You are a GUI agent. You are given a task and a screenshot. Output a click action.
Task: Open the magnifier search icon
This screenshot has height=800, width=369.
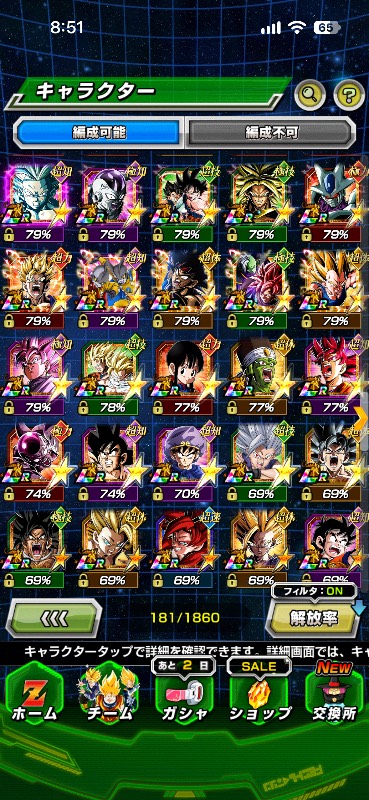[x=310, y=93]
